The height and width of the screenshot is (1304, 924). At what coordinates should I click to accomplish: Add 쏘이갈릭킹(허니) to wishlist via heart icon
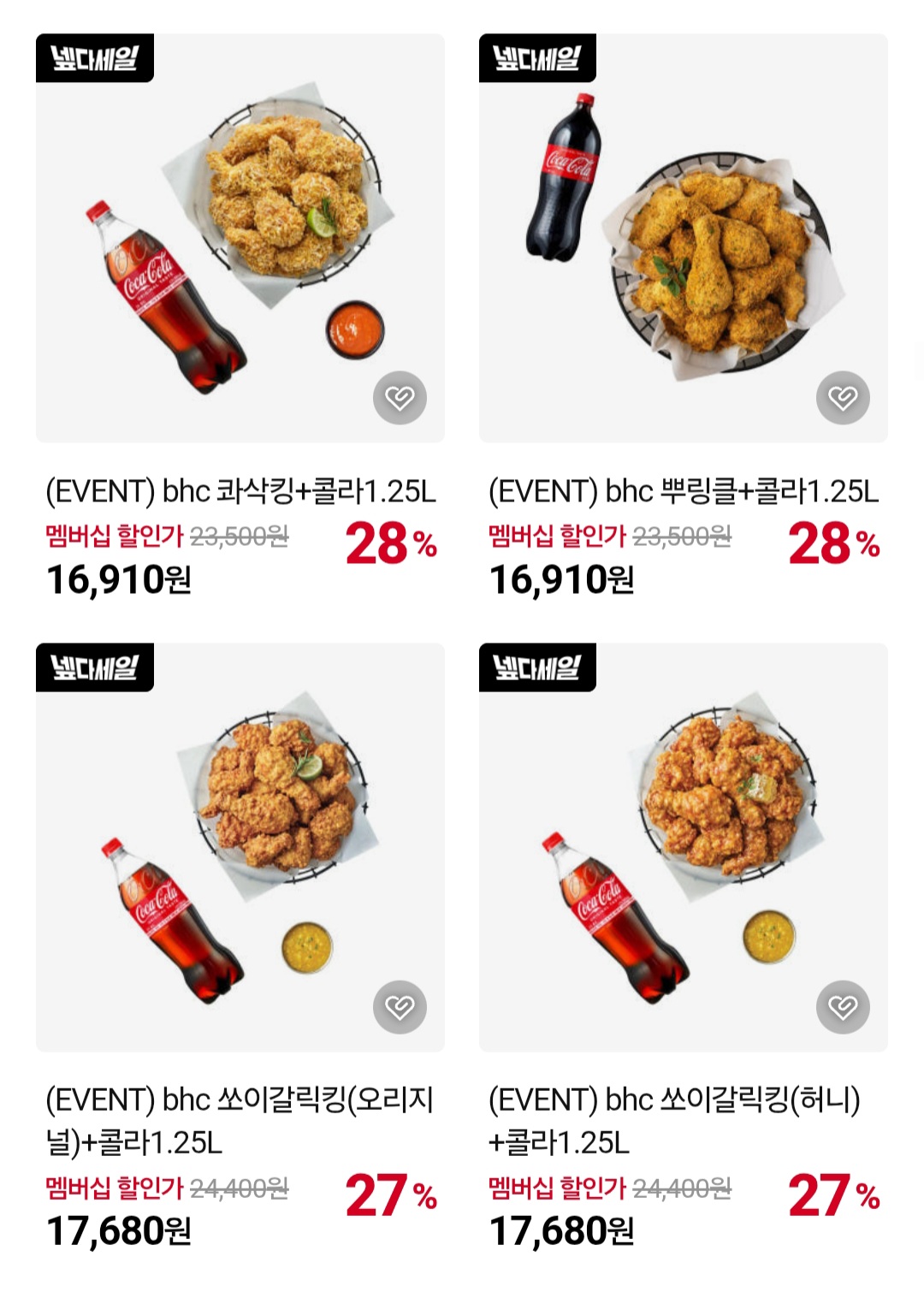coord(843,1007)
